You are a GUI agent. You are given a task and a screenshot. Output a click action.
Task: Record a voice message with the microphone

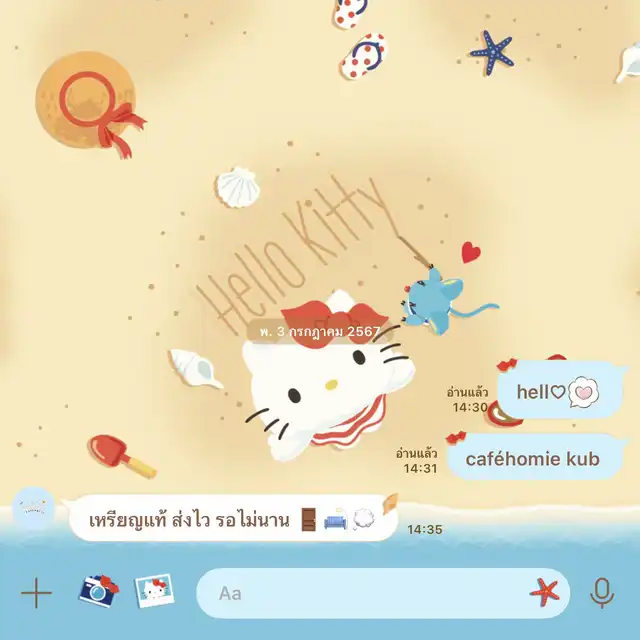coord(602,593)
